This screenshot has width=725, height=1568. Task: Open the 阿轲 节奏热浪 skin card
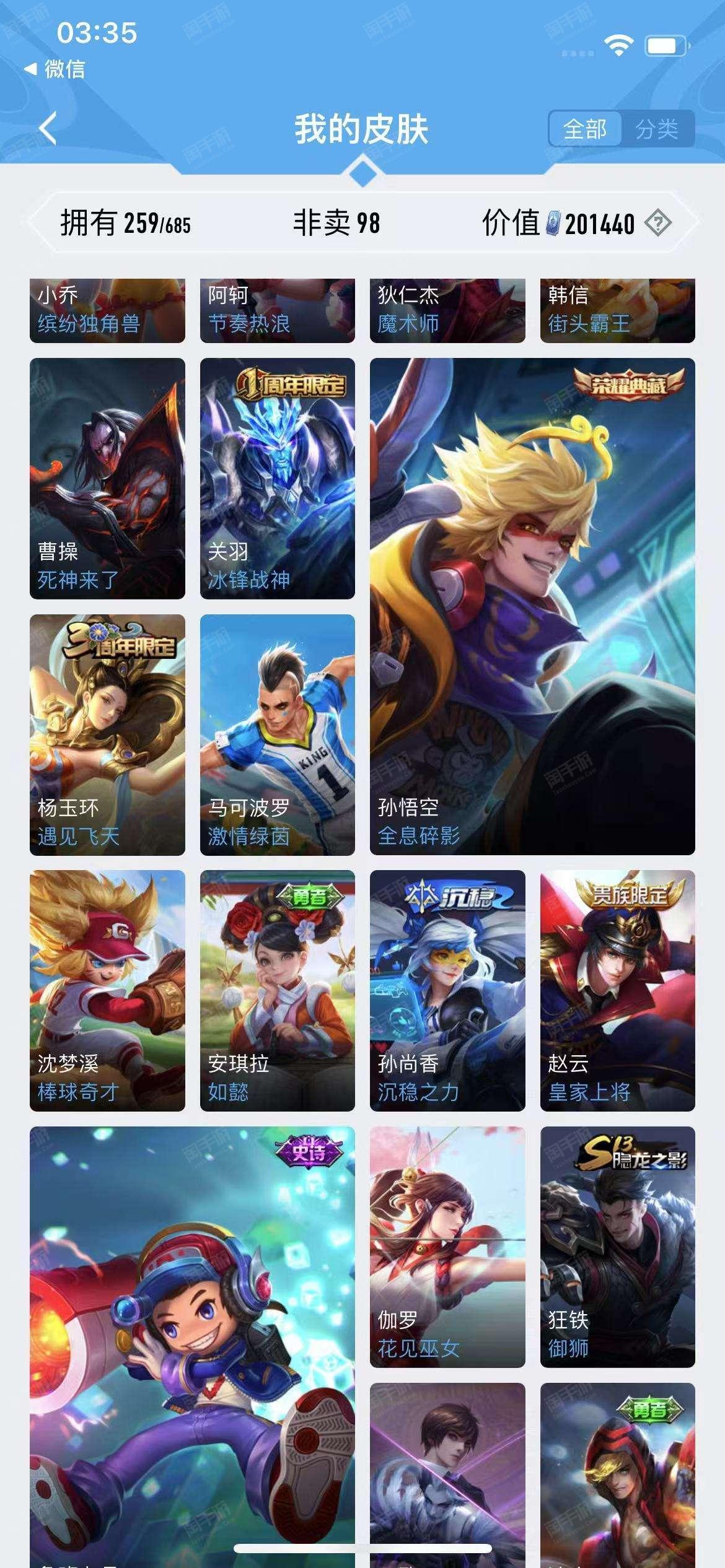click(278, 310)
